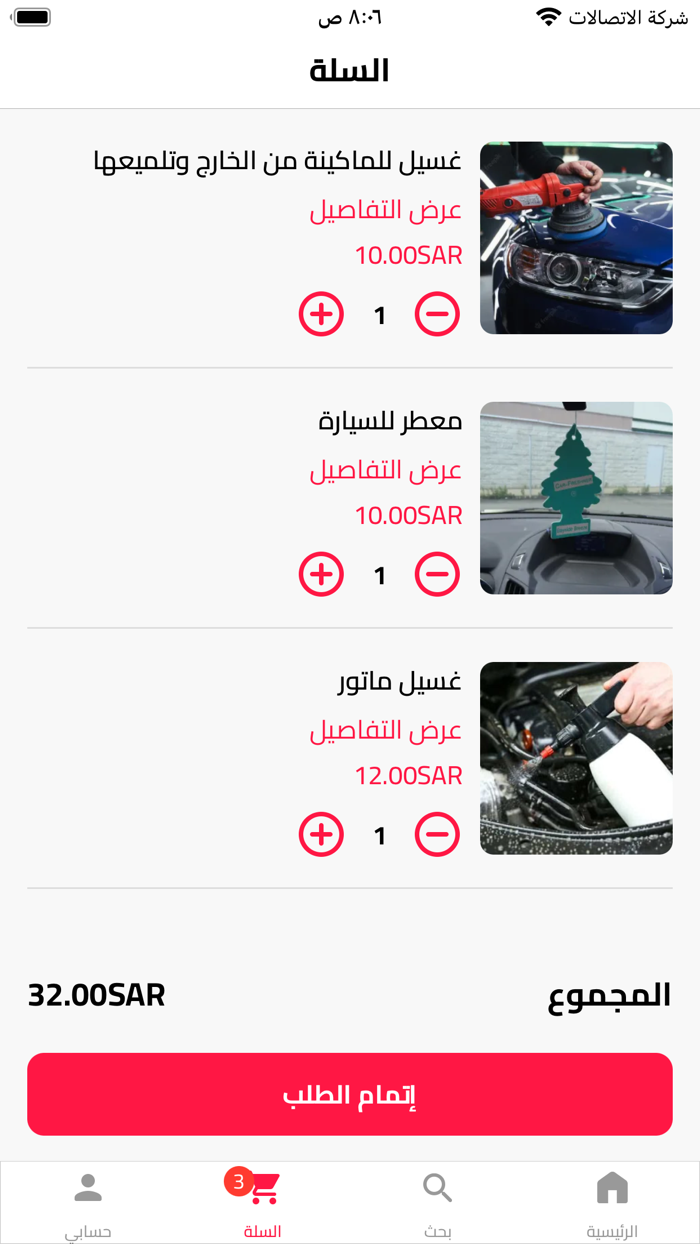The width and height of the screenshot is (700, 1244).
Task: Open the معطر للسيارة product image
Action: (576, 498)
